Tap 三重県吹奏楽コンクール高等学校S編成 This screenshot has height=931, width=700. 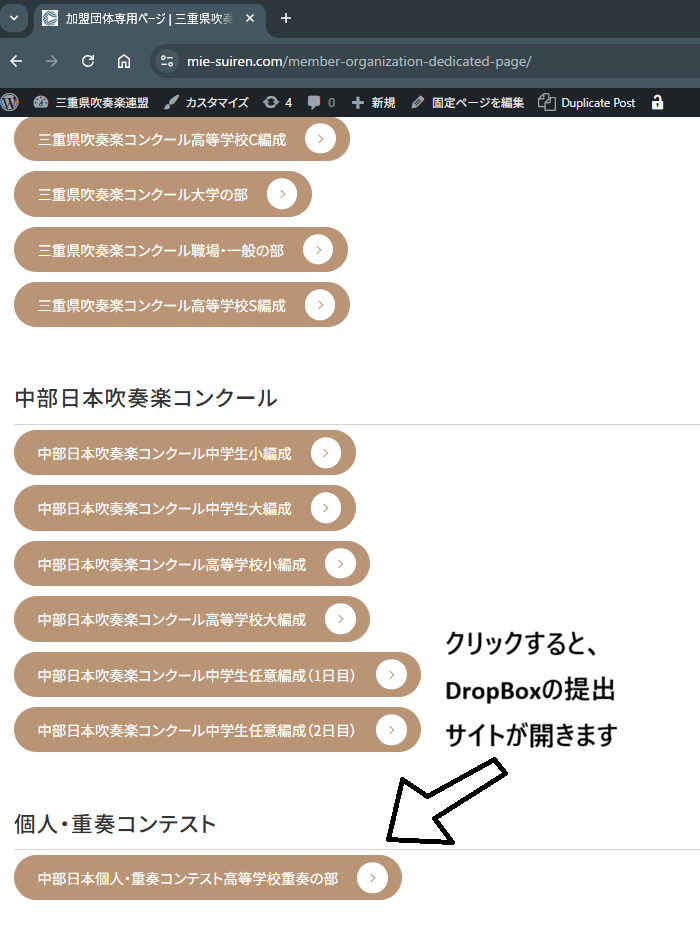point(181,305)
